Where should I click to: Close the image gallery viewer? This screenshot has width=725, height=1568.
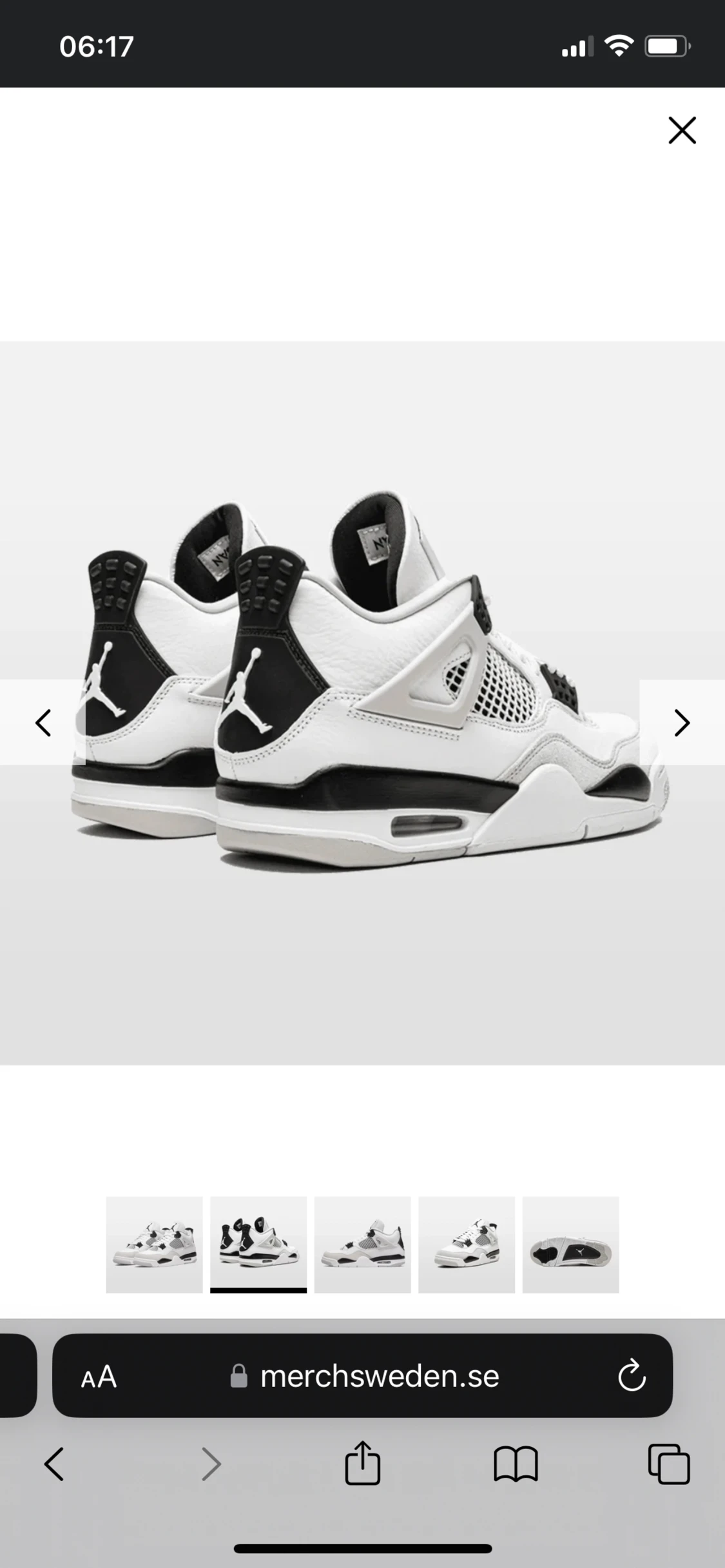coord(682,130)
